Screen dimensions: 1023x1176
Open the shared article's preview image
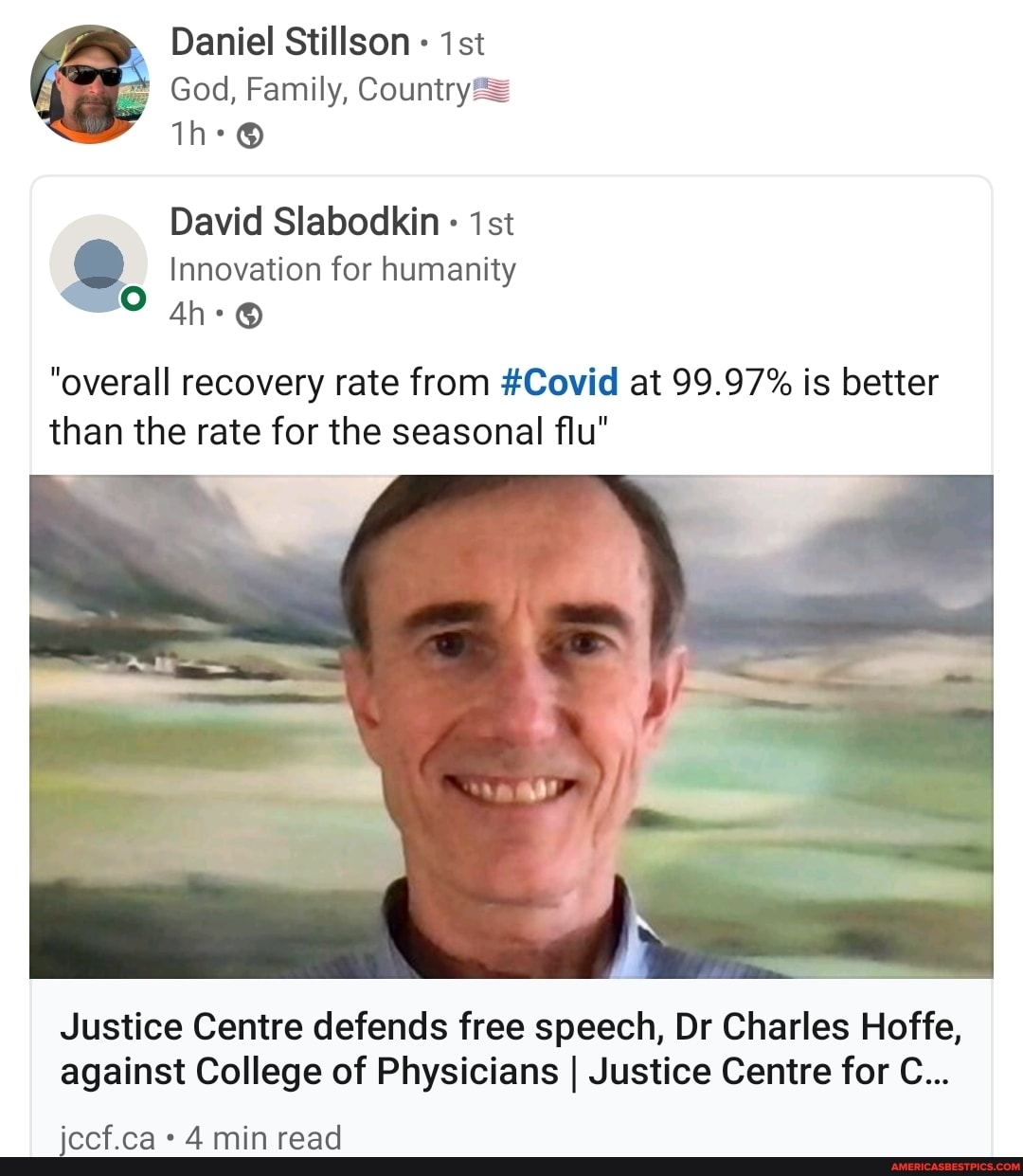click(511, 726)
